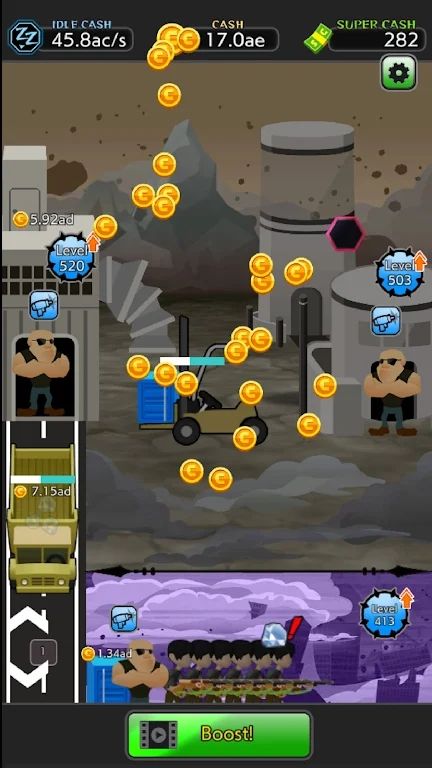Viewport: 432px width, 768px height.
Task: Tap the drill icon in the purple shaft
Action: pyautogui.click(x=124, y=619)
